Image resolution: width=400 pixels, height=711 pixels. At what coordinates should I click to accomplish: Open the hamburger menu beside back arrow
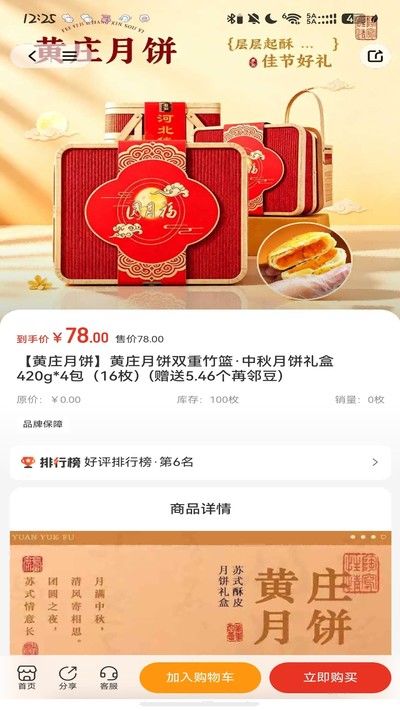69,56
